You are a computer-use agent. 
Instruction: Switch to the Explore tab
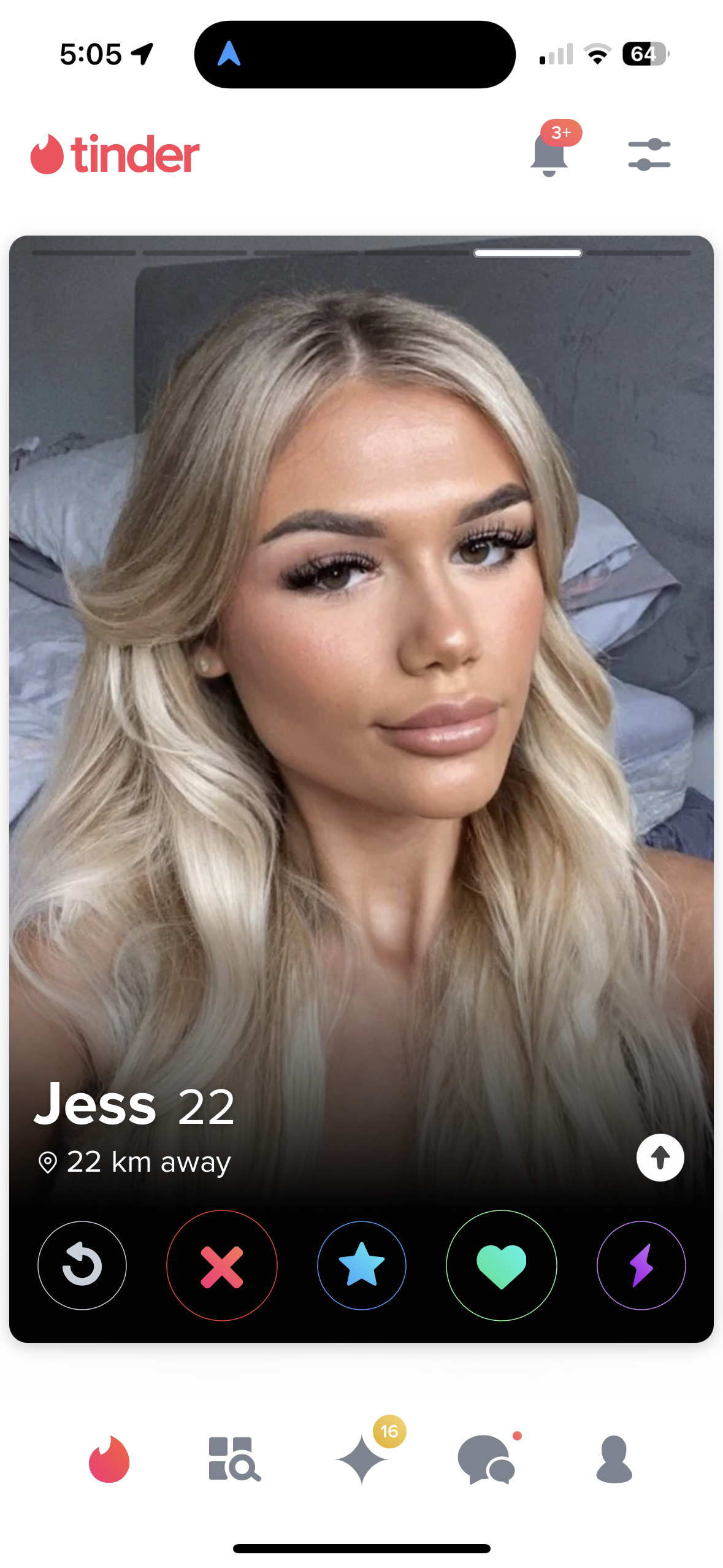234,1459
